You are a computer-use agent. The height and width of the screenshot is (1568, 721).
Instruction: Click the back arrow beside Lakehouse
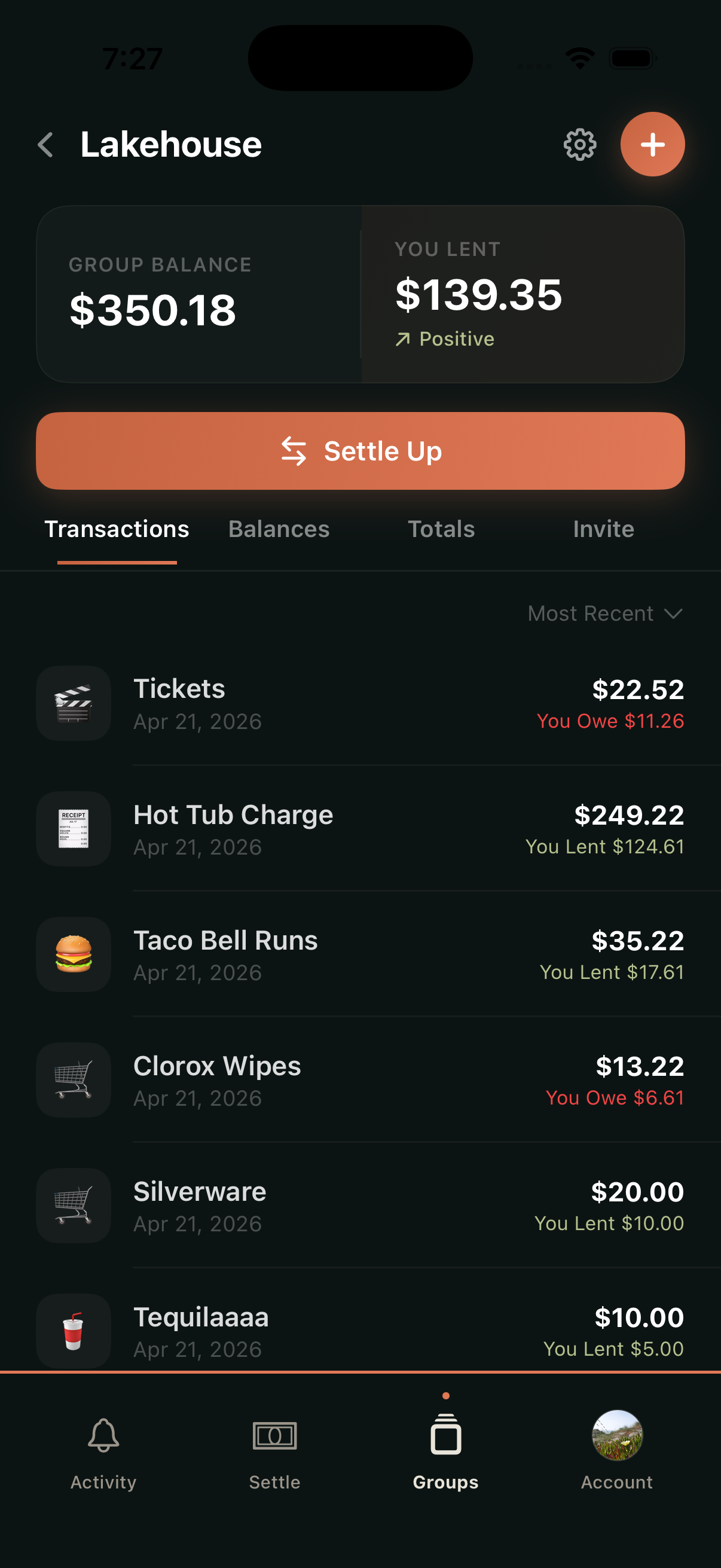point(45,144)
